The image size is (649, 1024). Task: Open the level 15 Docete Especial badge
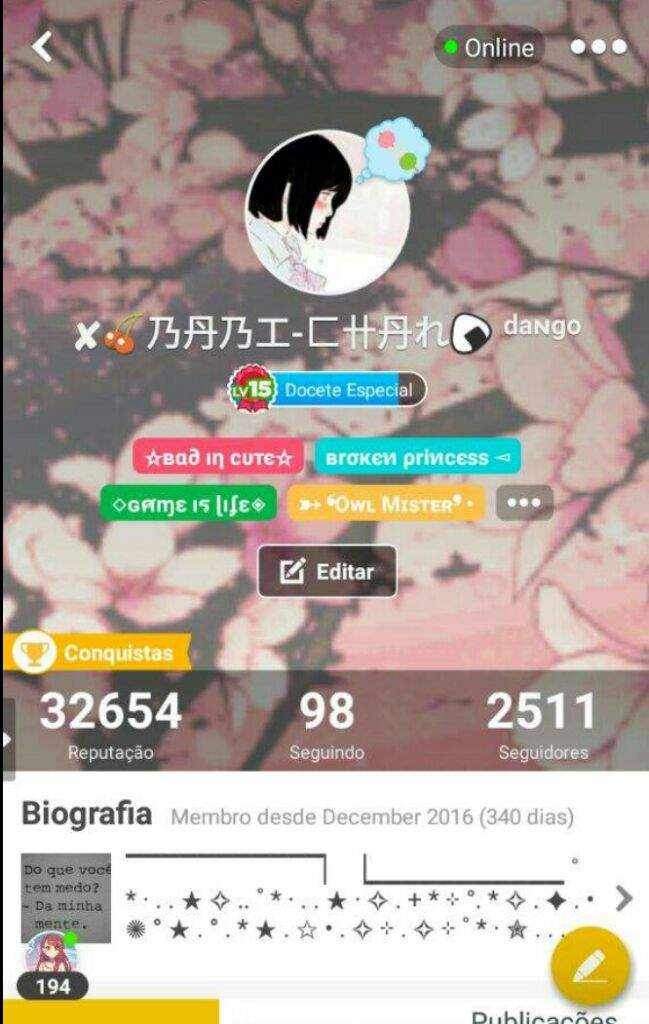327,390
